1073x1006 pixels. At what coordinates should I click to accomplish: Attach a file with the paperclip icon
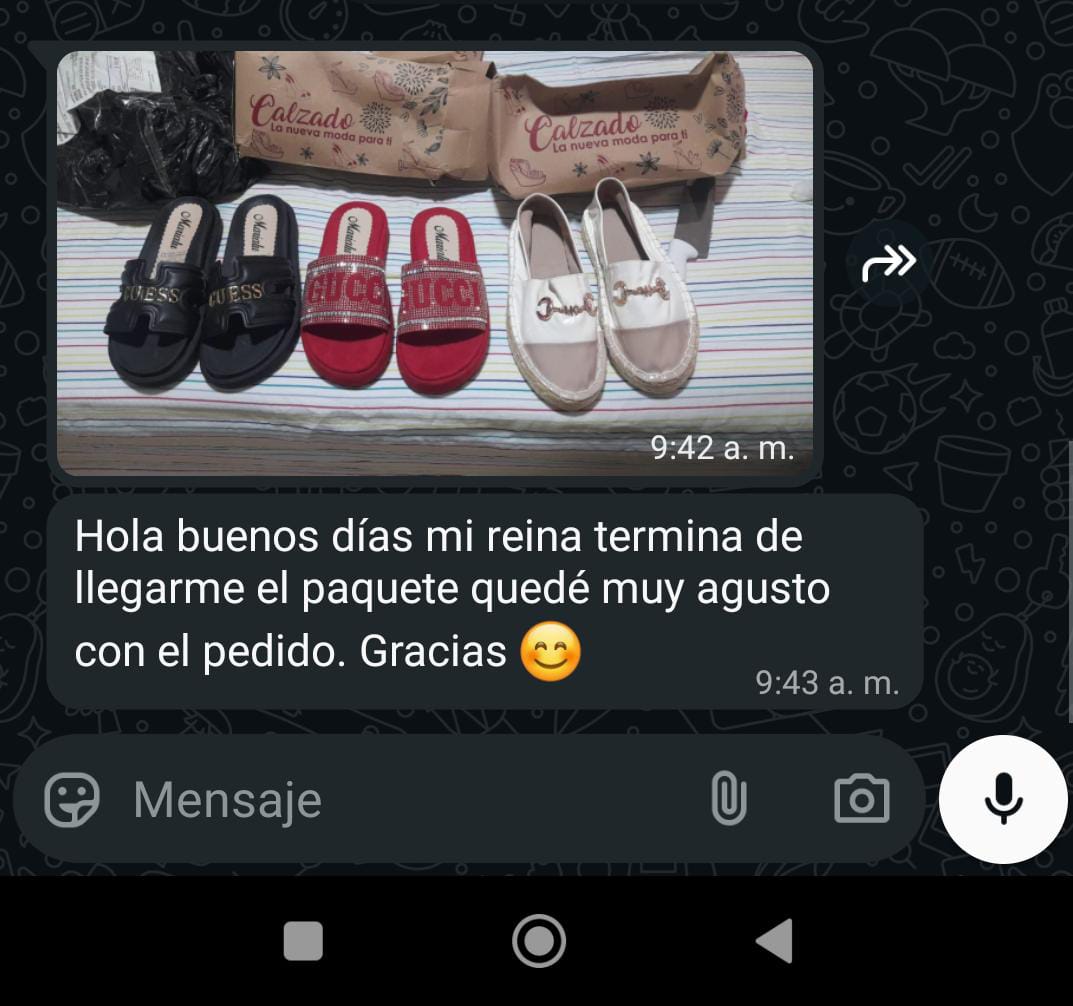[728, 800]
